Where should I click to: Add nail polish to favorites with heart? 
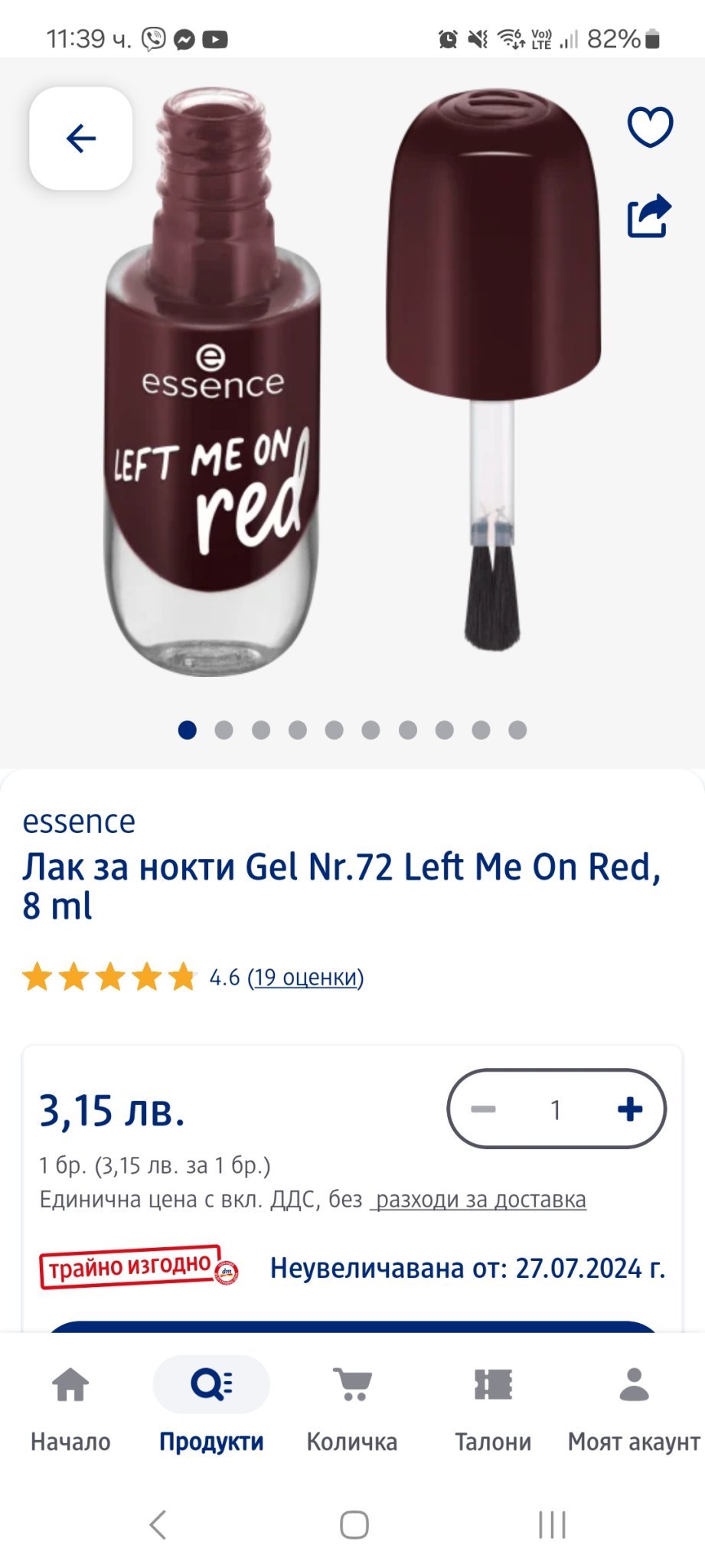[x=650, y=127]
